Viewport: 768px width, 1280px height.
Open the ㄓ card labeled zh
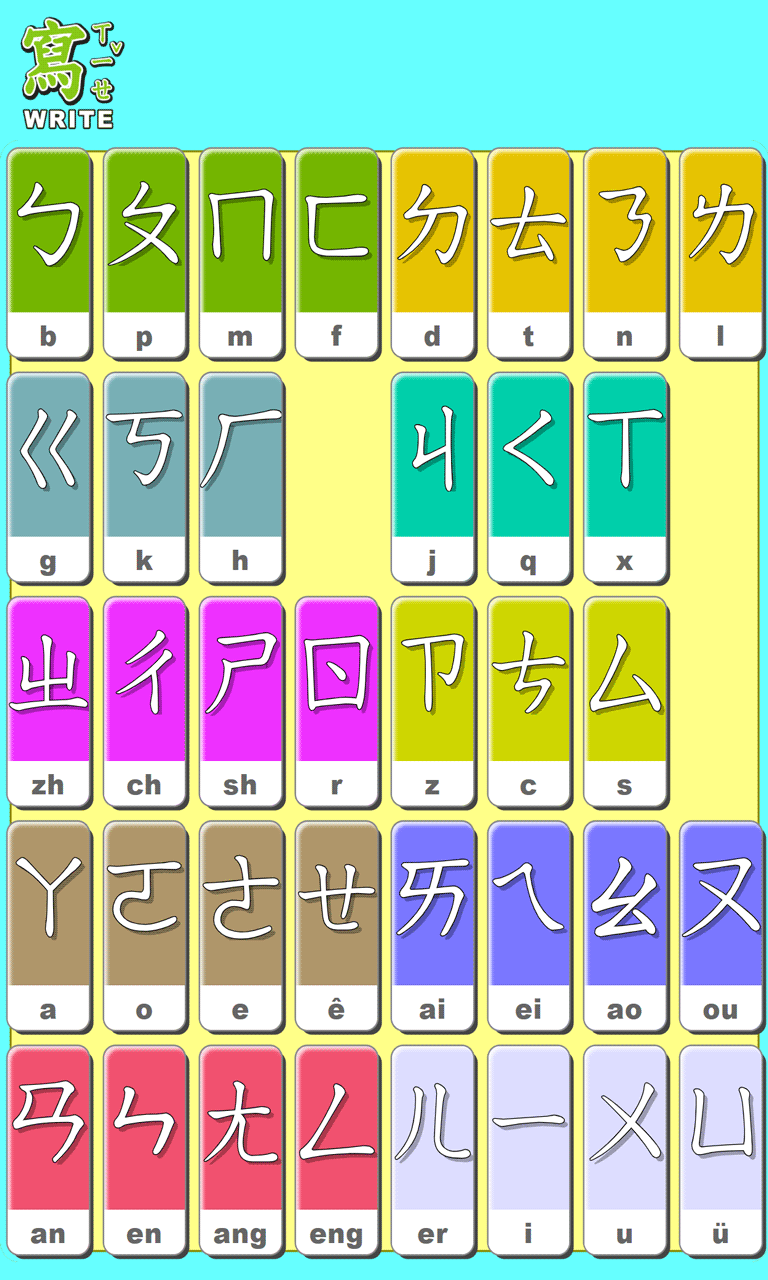pyautogui.click(x=49, y=702)
